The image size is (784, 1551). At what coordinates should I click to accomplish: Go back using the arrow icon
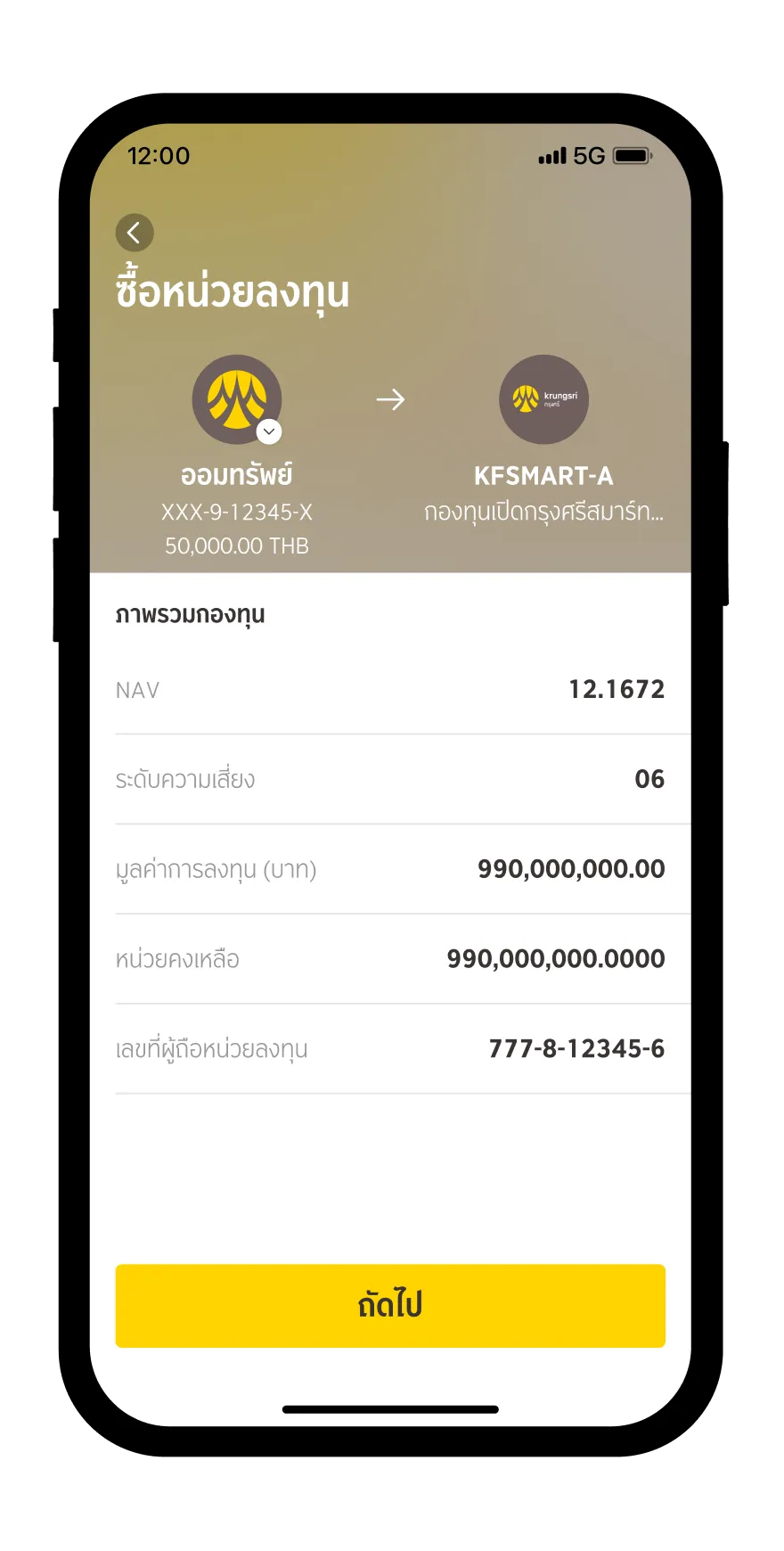135,233
